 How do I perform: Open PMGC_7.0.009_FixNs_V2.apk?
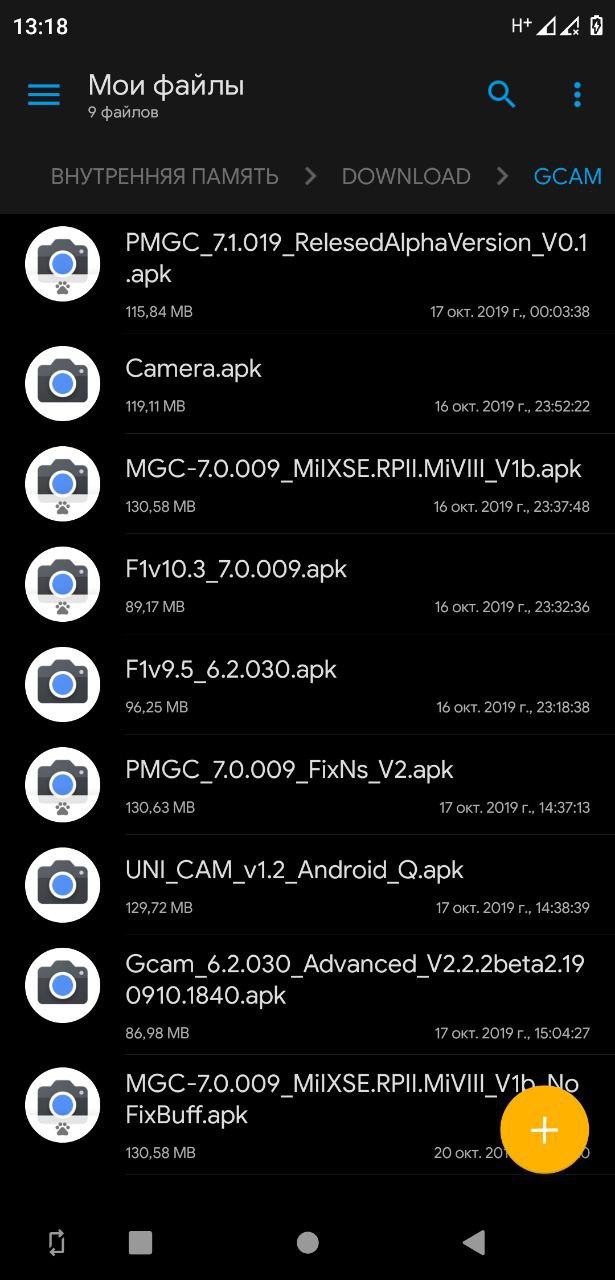coord(307,784)
